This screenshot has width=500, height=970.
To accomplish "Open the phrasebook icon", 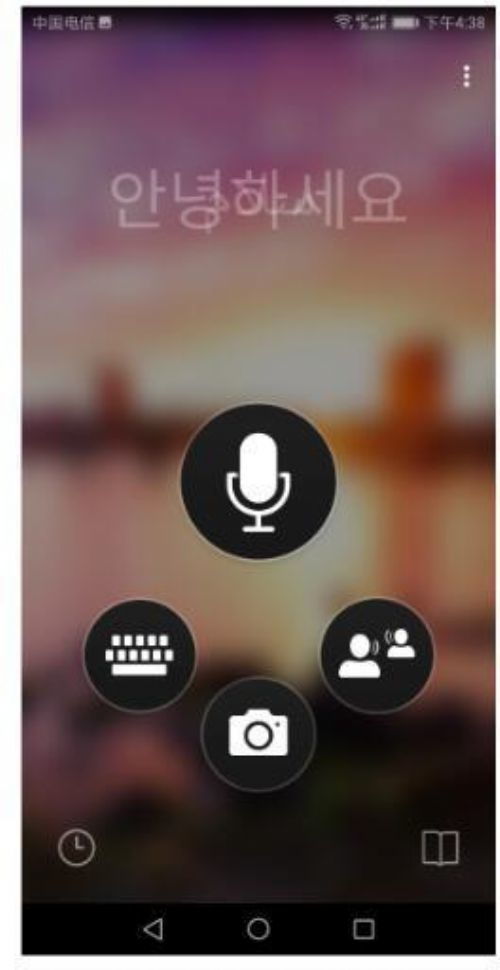I will point(440,848).
